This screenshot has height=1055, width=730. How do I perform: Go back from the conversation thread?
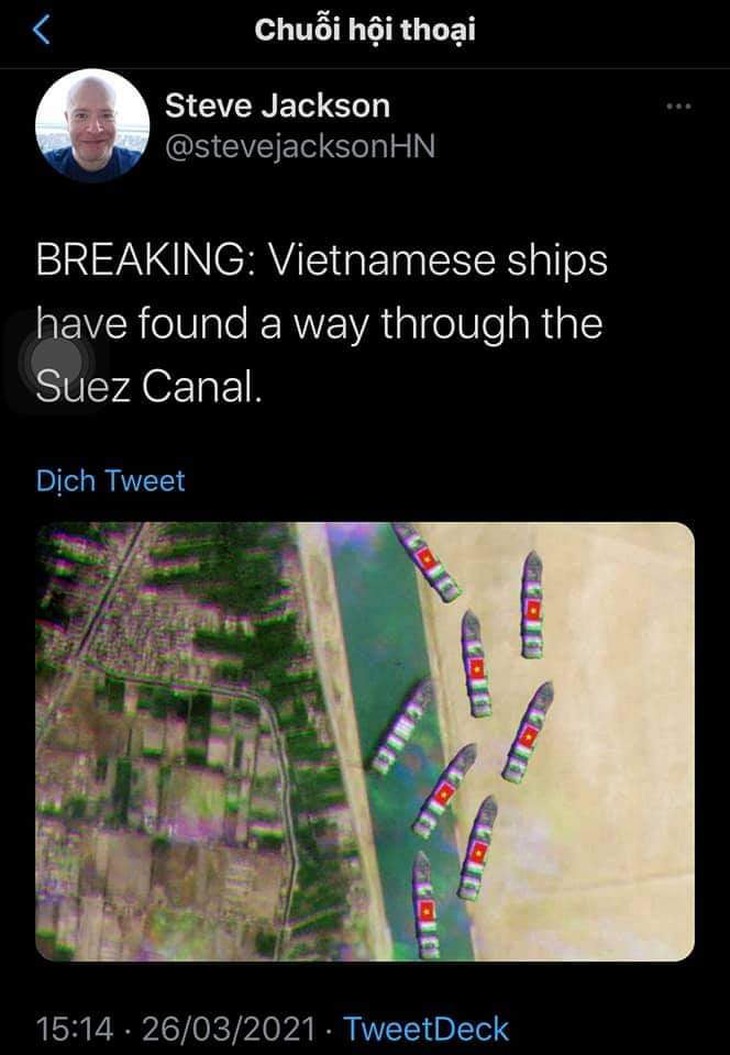(41, 31)
